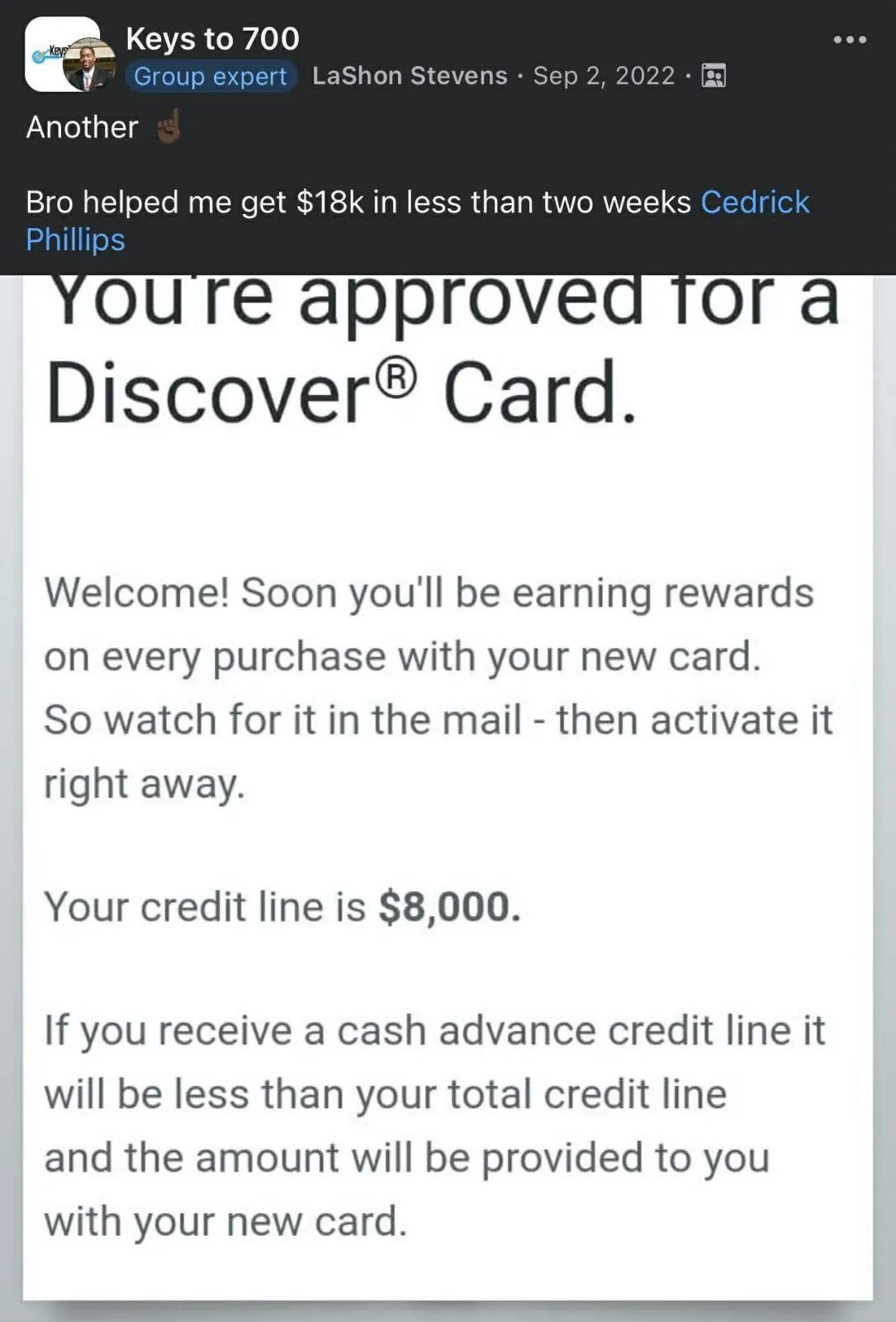Tap the Keys to 700 group avatar

click(69, 55)
